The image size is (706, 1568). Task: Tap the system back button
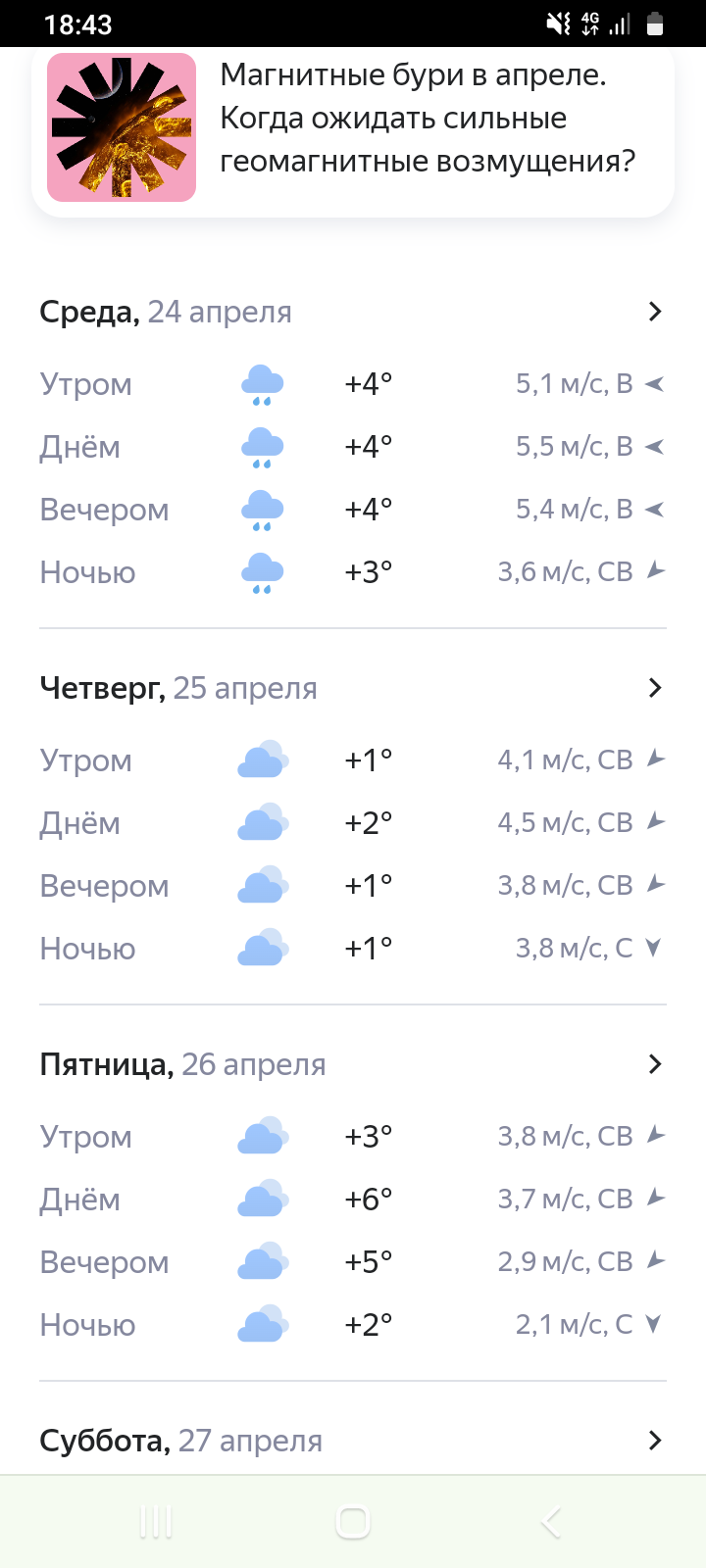tap(551, 1522)
